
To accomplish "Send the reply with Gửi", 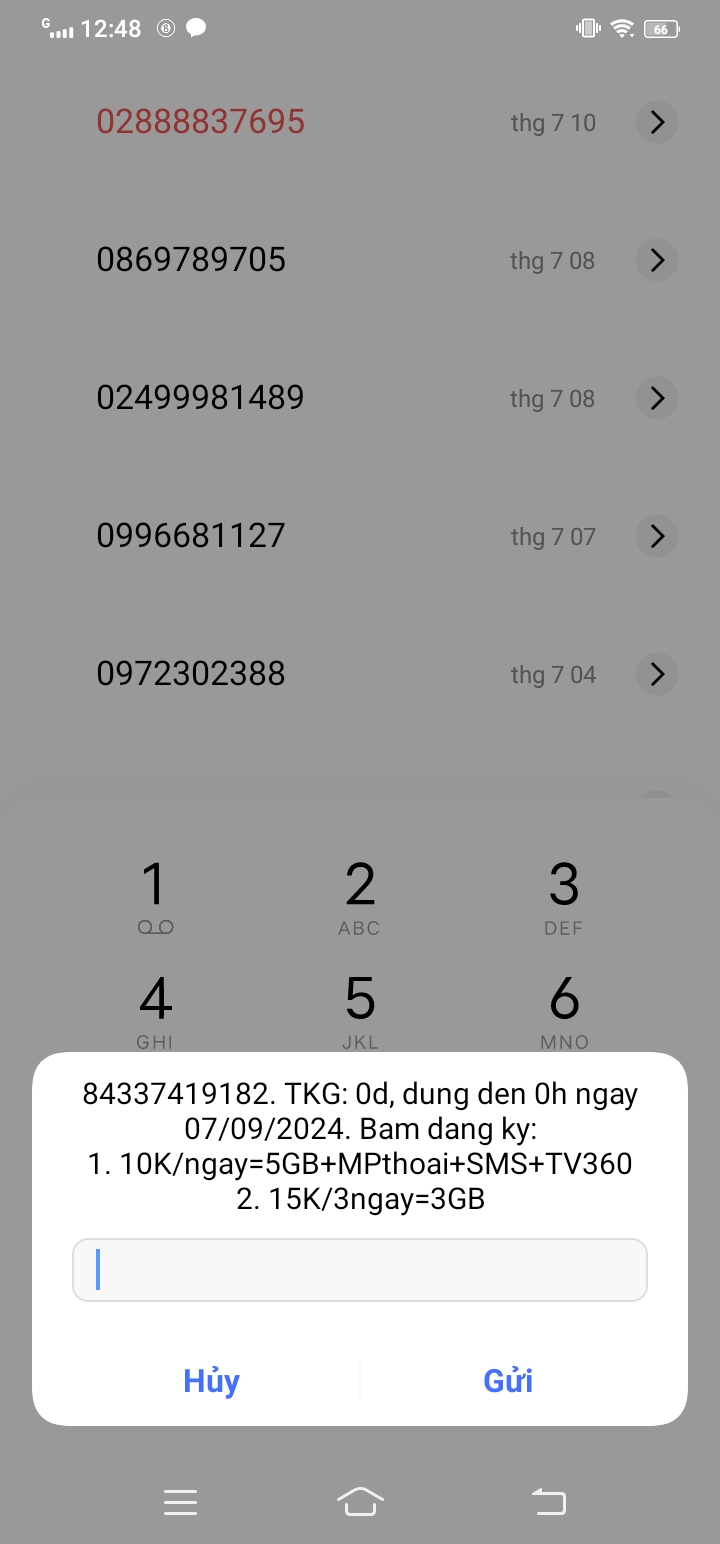I will 508,1381.
